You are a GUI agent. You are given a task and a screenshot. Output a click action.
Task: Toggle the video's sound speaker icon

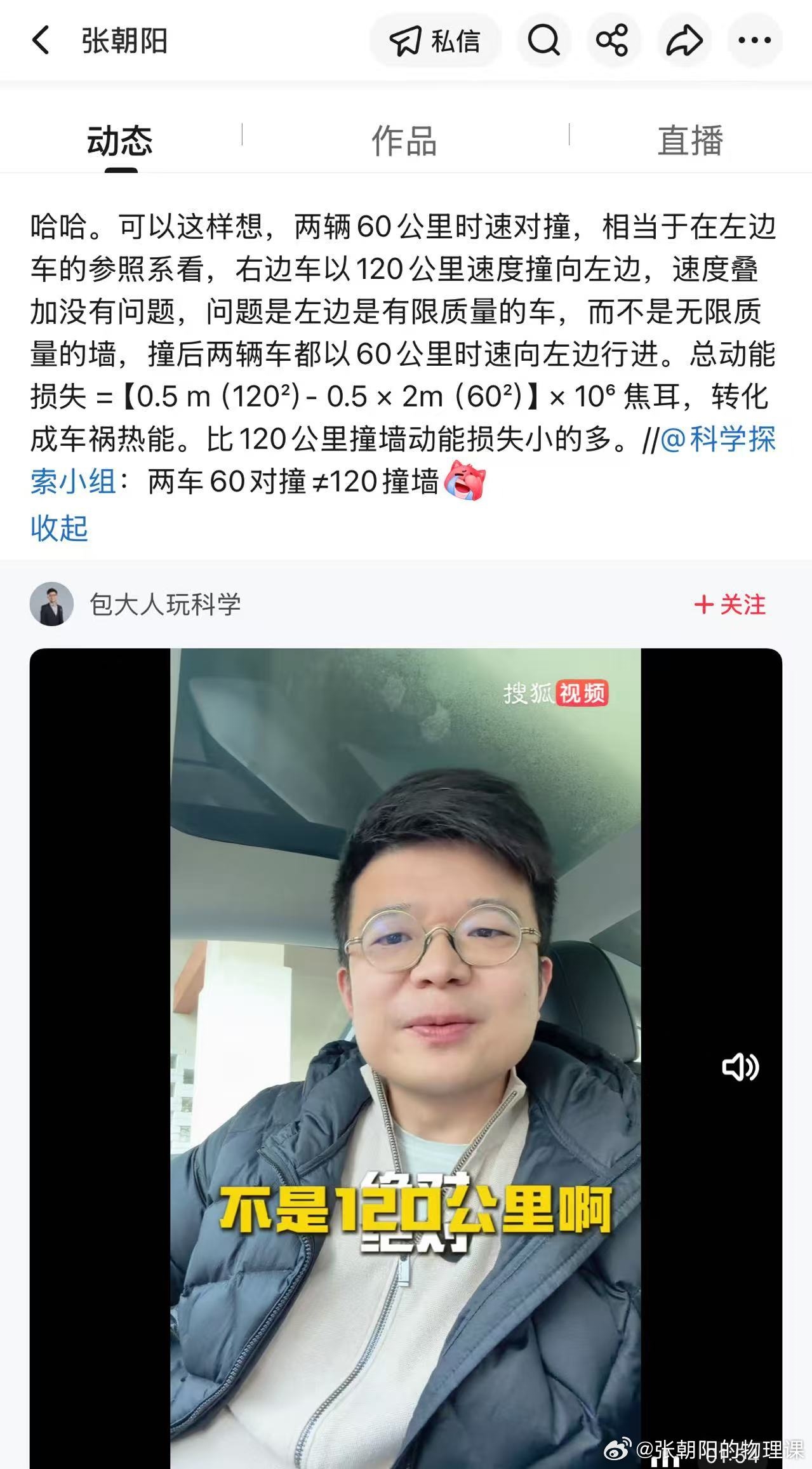coord(740,1067)
